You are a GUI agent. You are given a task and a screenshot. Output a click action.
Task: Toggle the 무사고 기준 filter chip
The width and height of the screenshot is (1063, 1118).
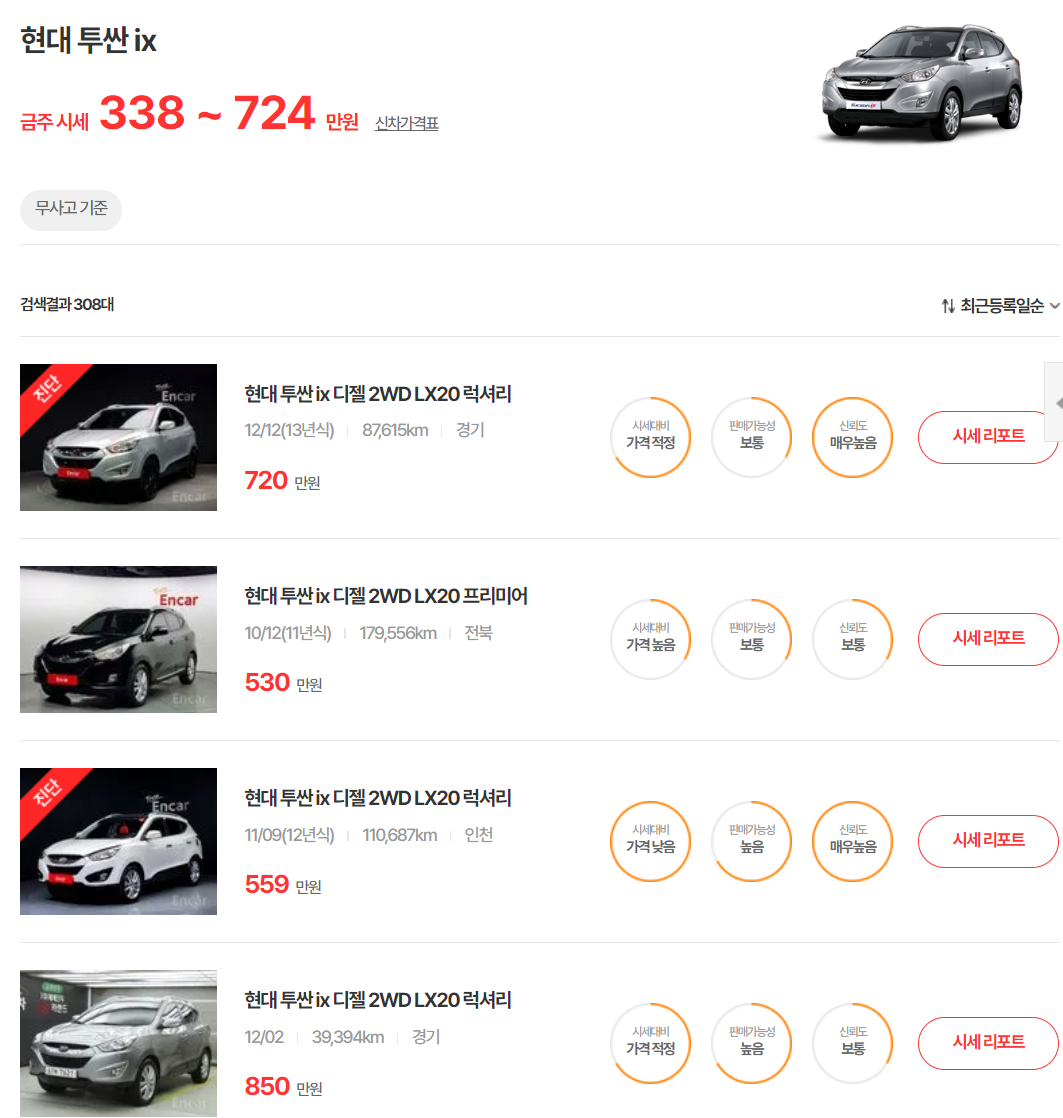[x=70, y=210]
